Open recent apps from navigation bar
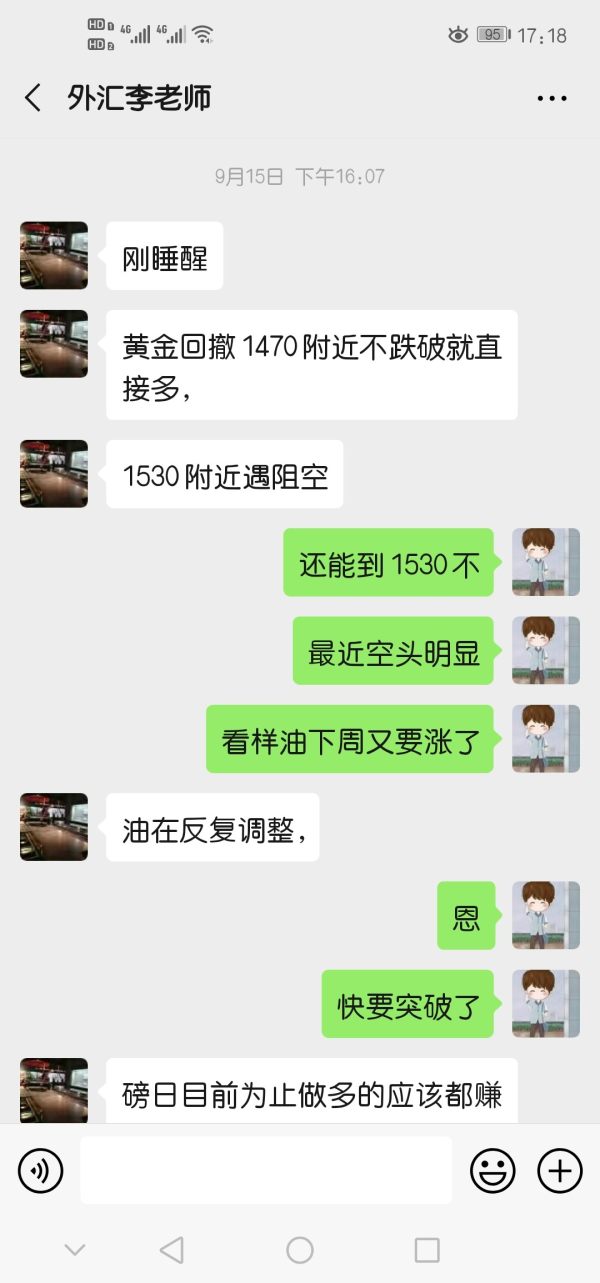This screenshot has width=600, height=1283. click(x=427, y=1249)
